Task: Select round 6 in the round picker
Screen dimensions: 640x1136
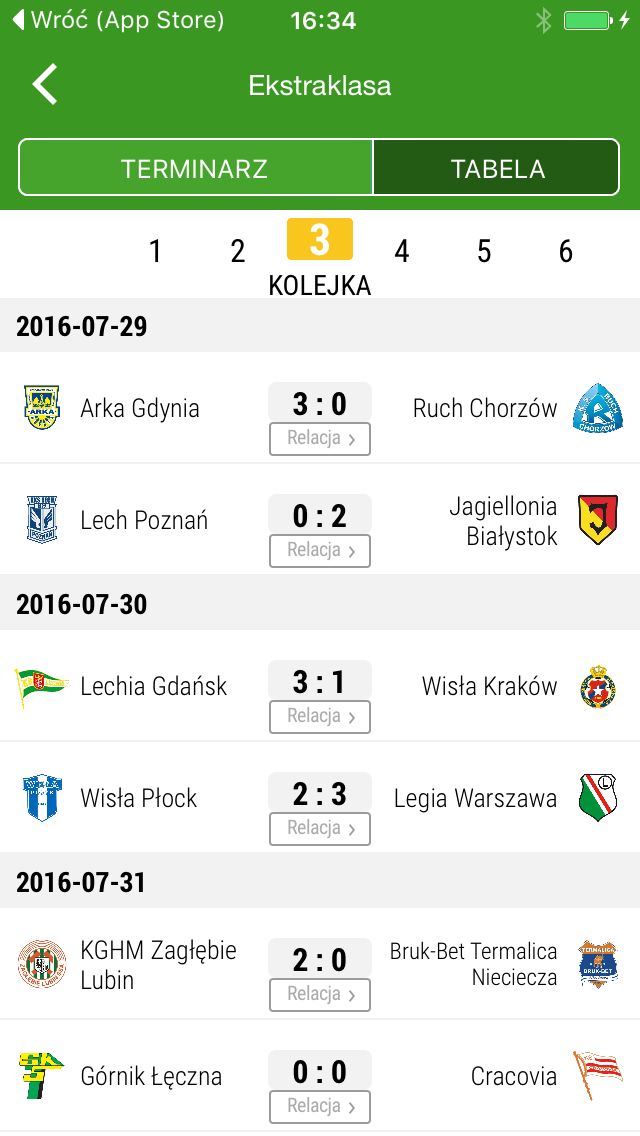Action: tap(566, 251)
